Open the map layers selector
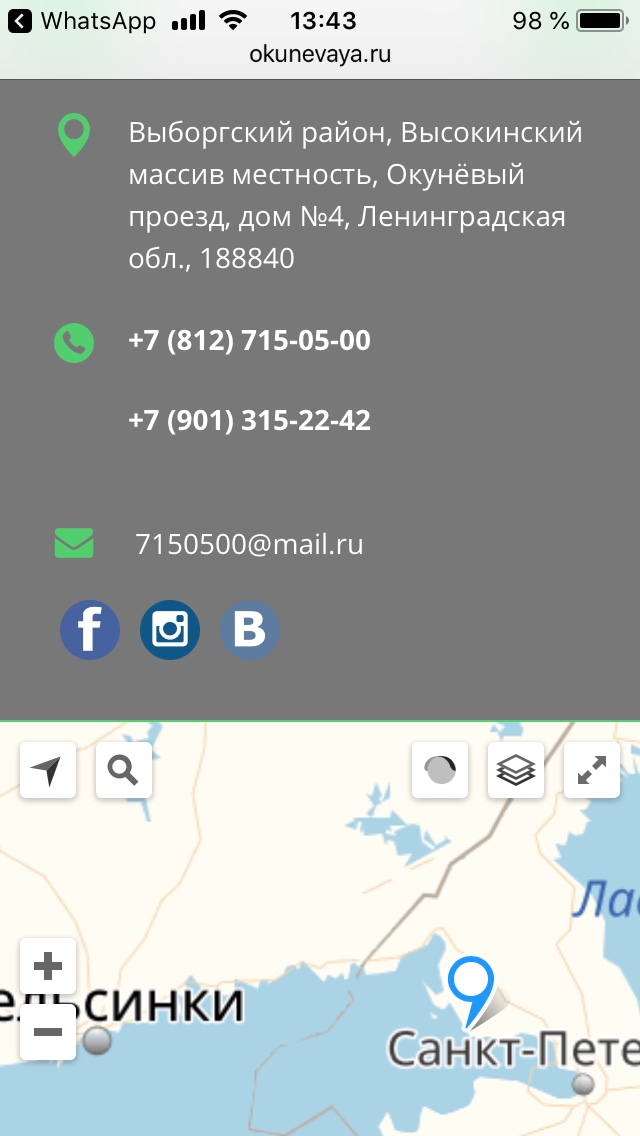Screen dimensions: 640x1136 point(516,770)
